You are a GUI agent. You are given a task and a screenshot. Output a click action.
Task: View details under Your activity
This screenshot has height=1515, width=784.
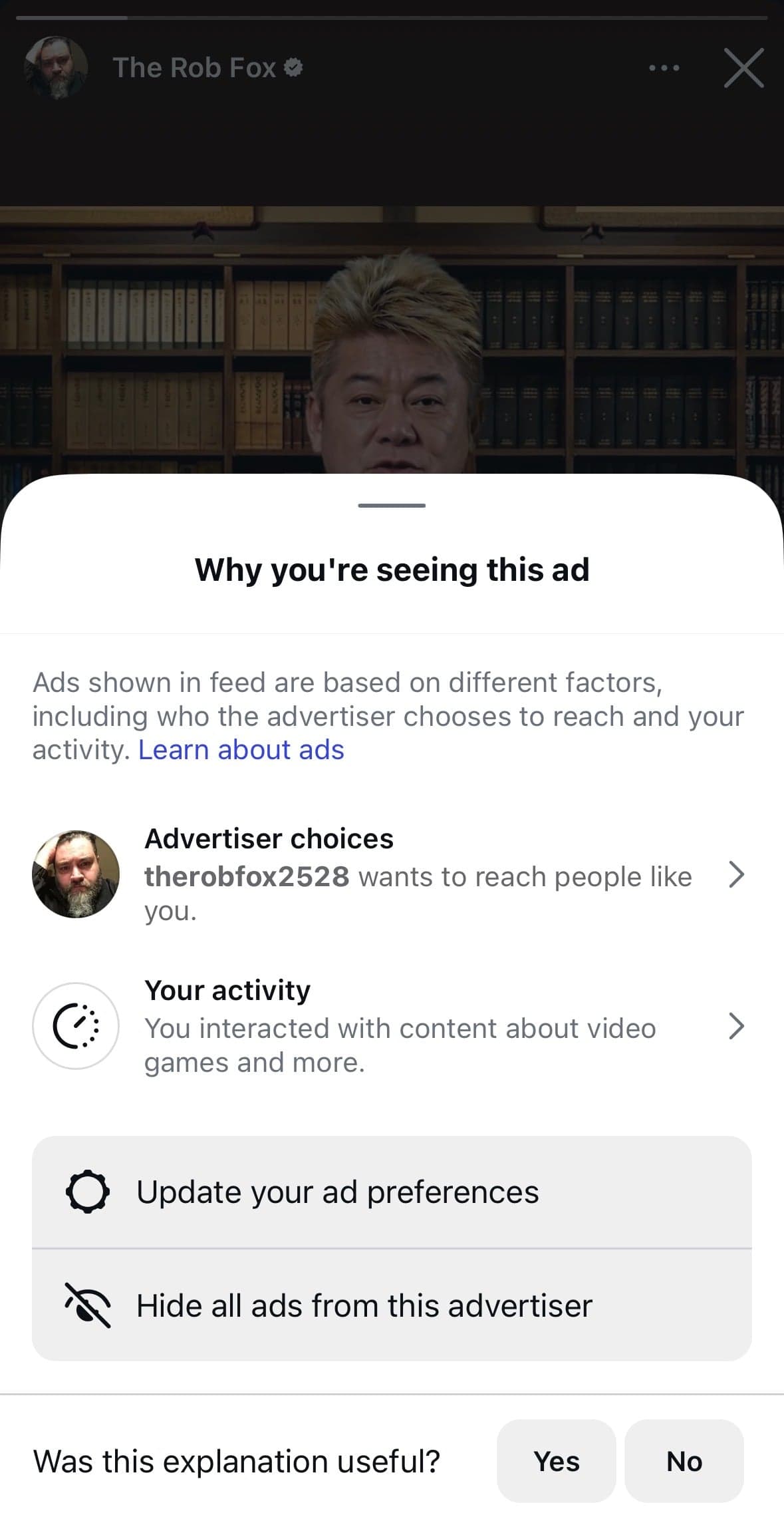point(392,1026)
